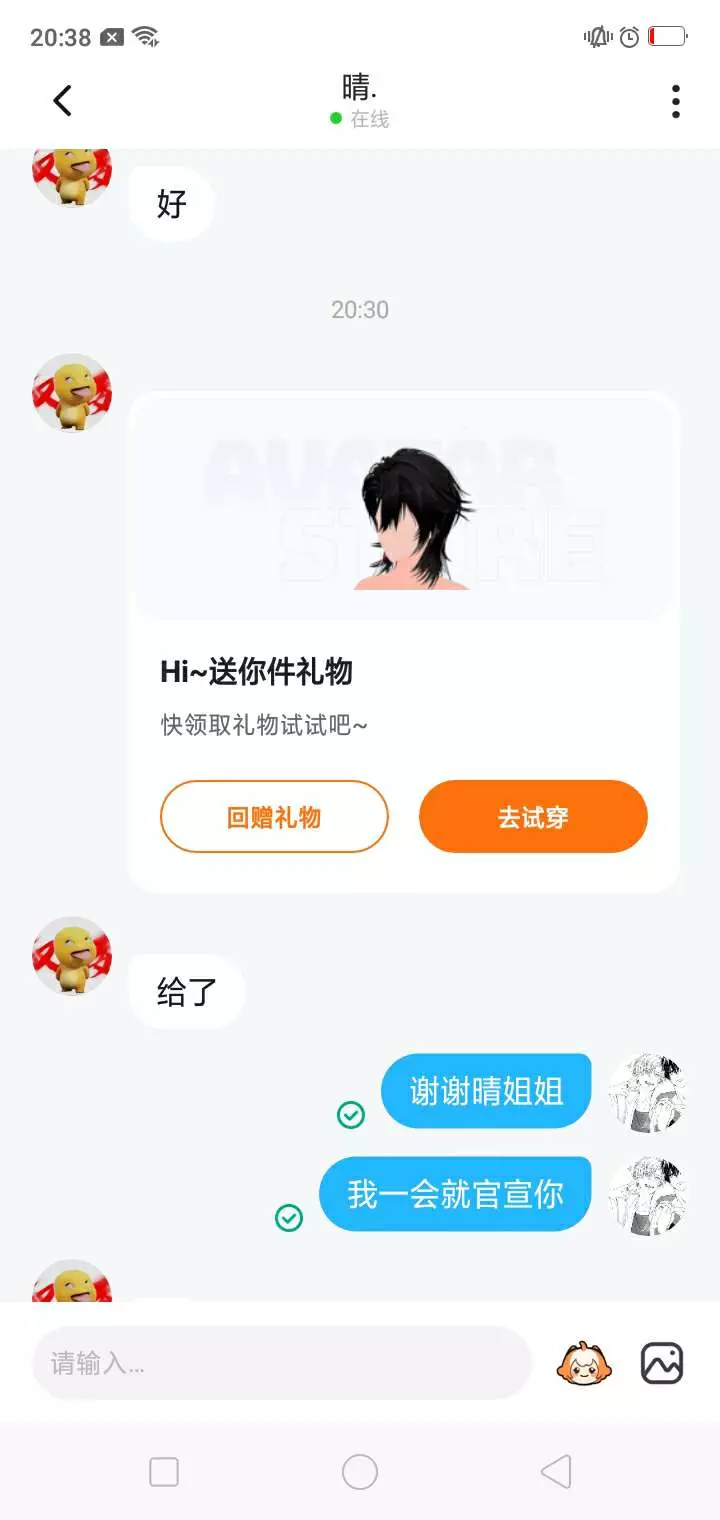This screenshot has width=720, height=1520.
Task: Tap the system home button
Action: 360,1472
